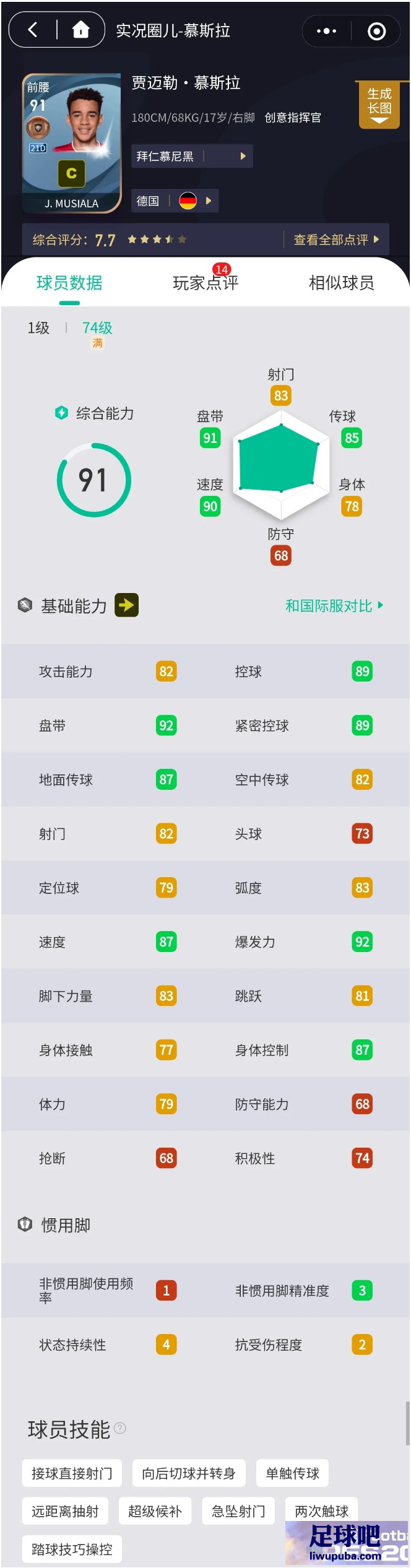411x1568 pixels.
Task: Open the 拜仁慕尼黑 club page
Action: [x=191, y=156]
